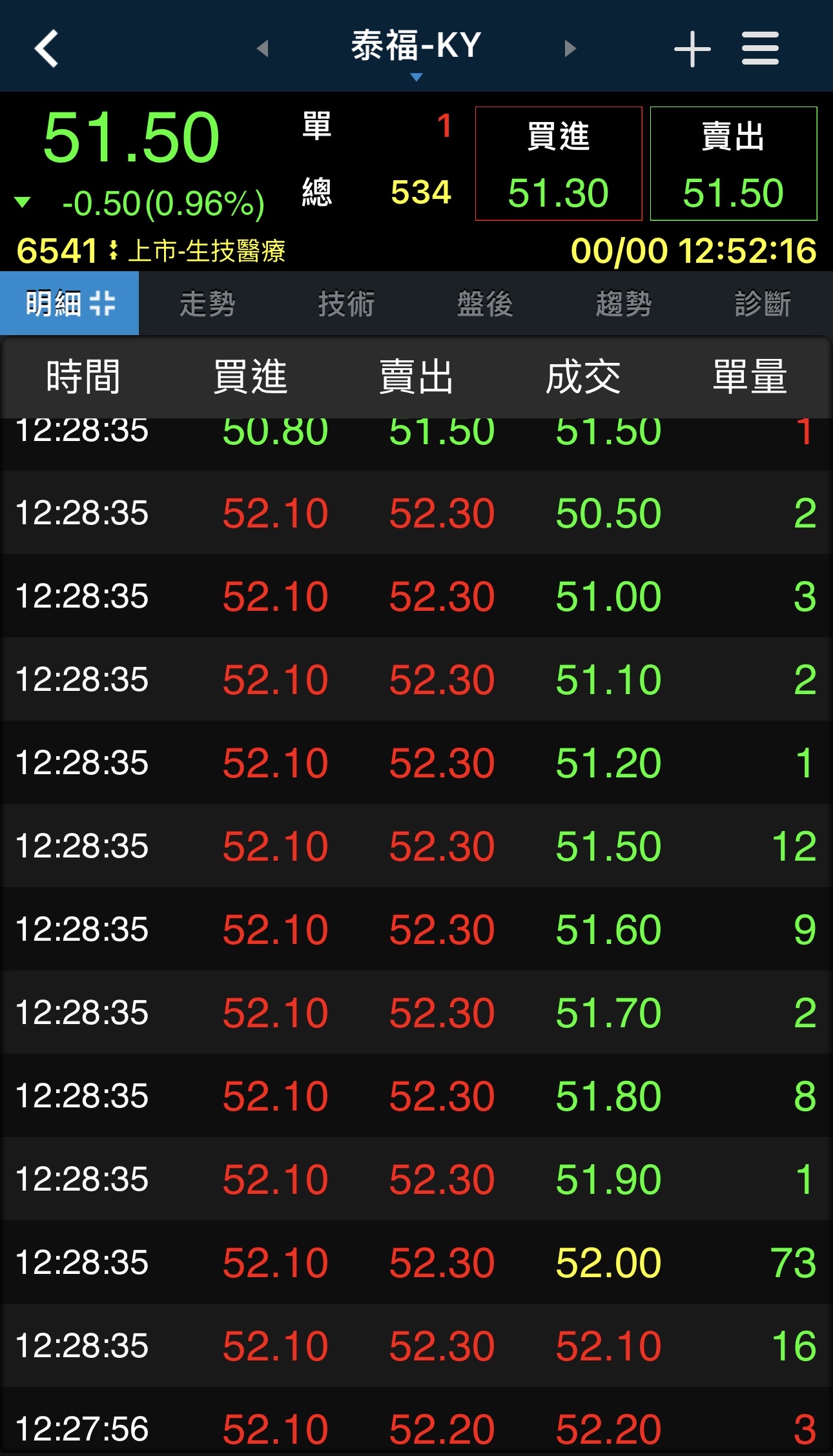Add stock to watchlist with plus icon
The image size is (833, 1456).
pyautogui.click(x=692, y=49)
